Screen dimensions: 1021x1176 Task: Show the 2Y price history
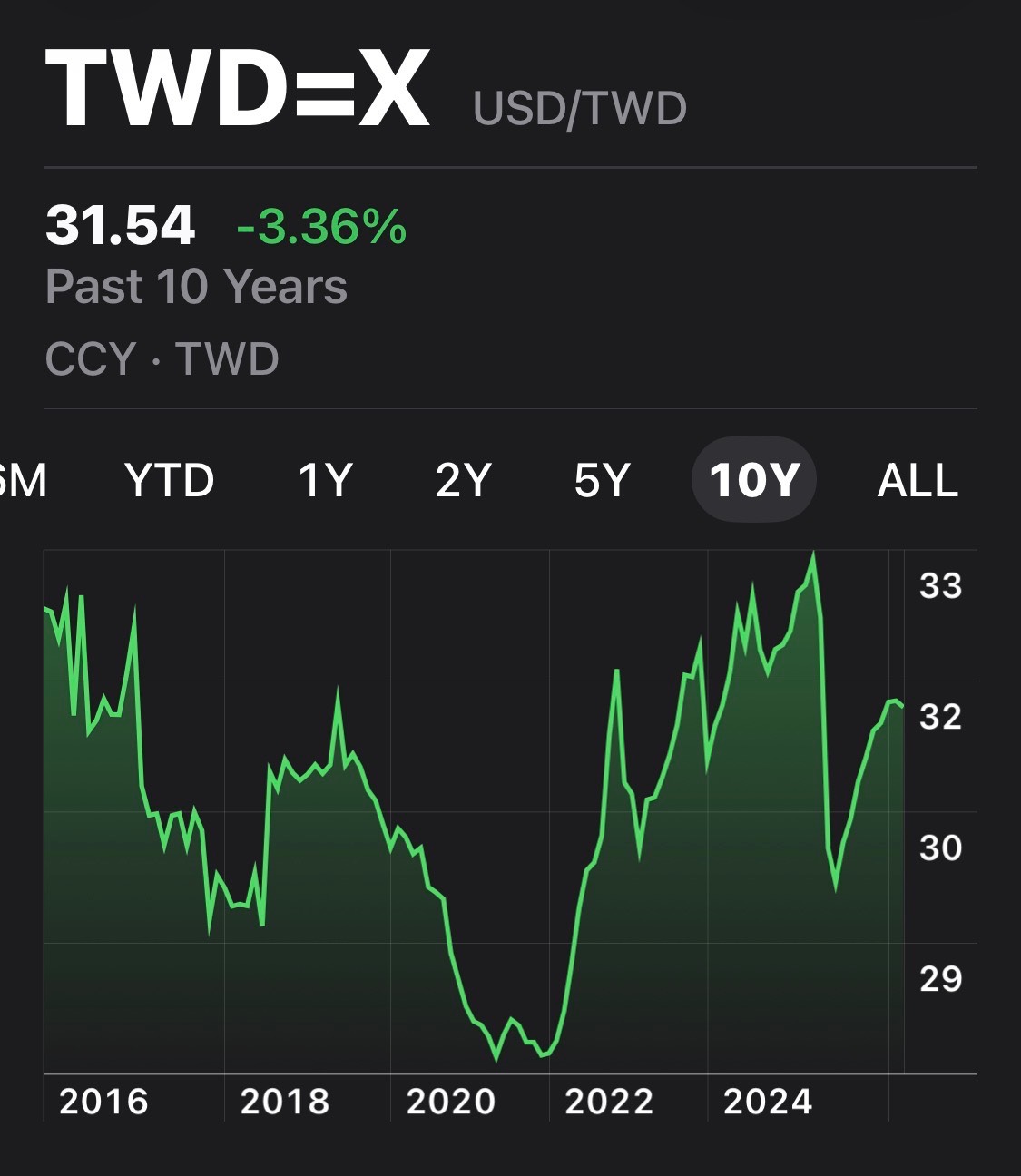[x=463, y=480]
